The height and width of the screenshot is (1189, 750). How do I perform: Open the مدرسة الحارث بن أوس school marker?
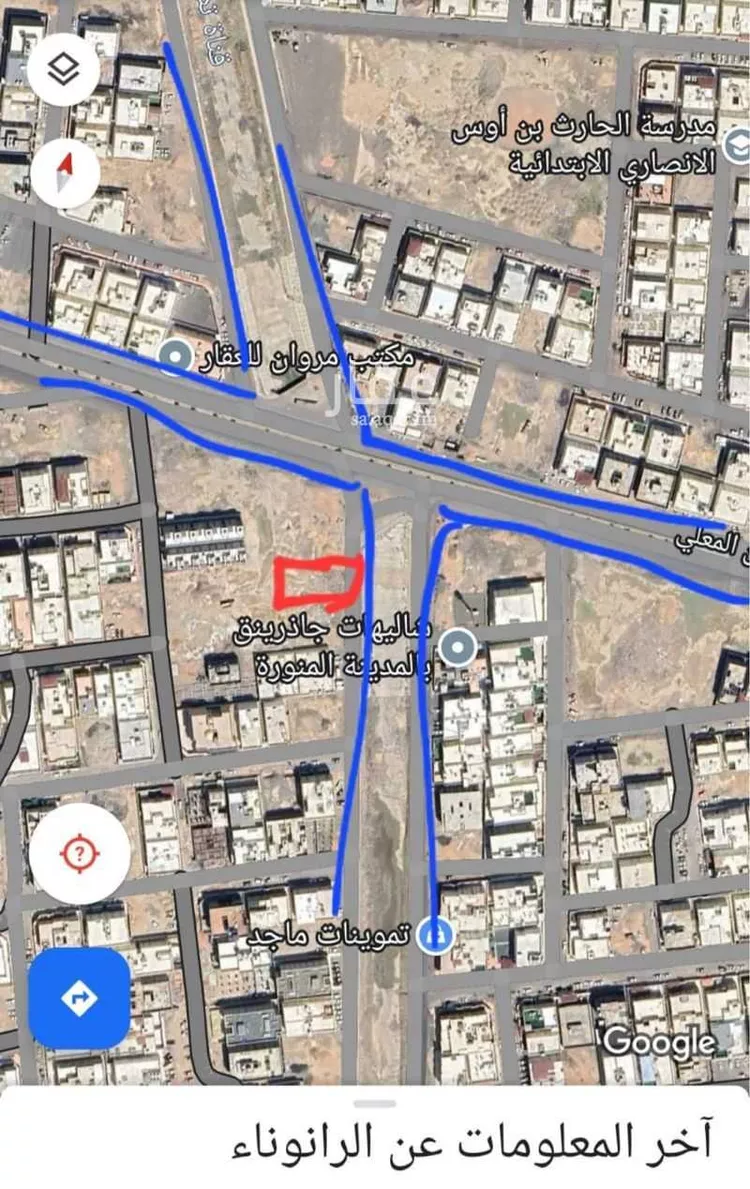738,148
